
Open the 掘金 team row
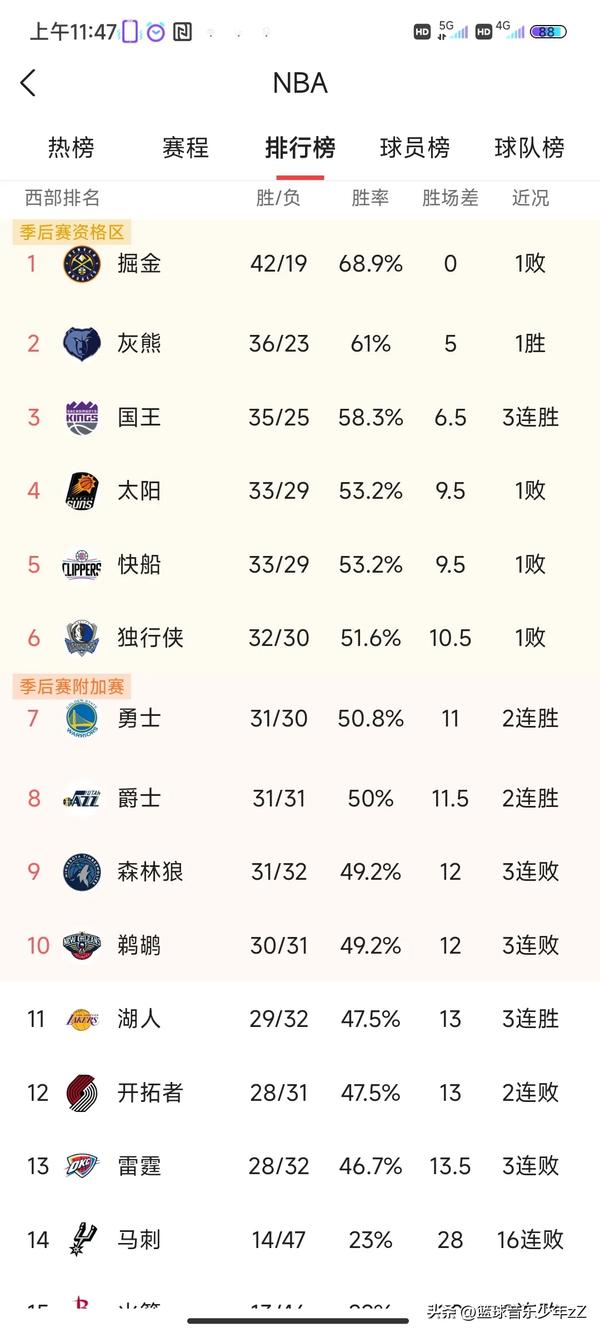tap(300, 264)
